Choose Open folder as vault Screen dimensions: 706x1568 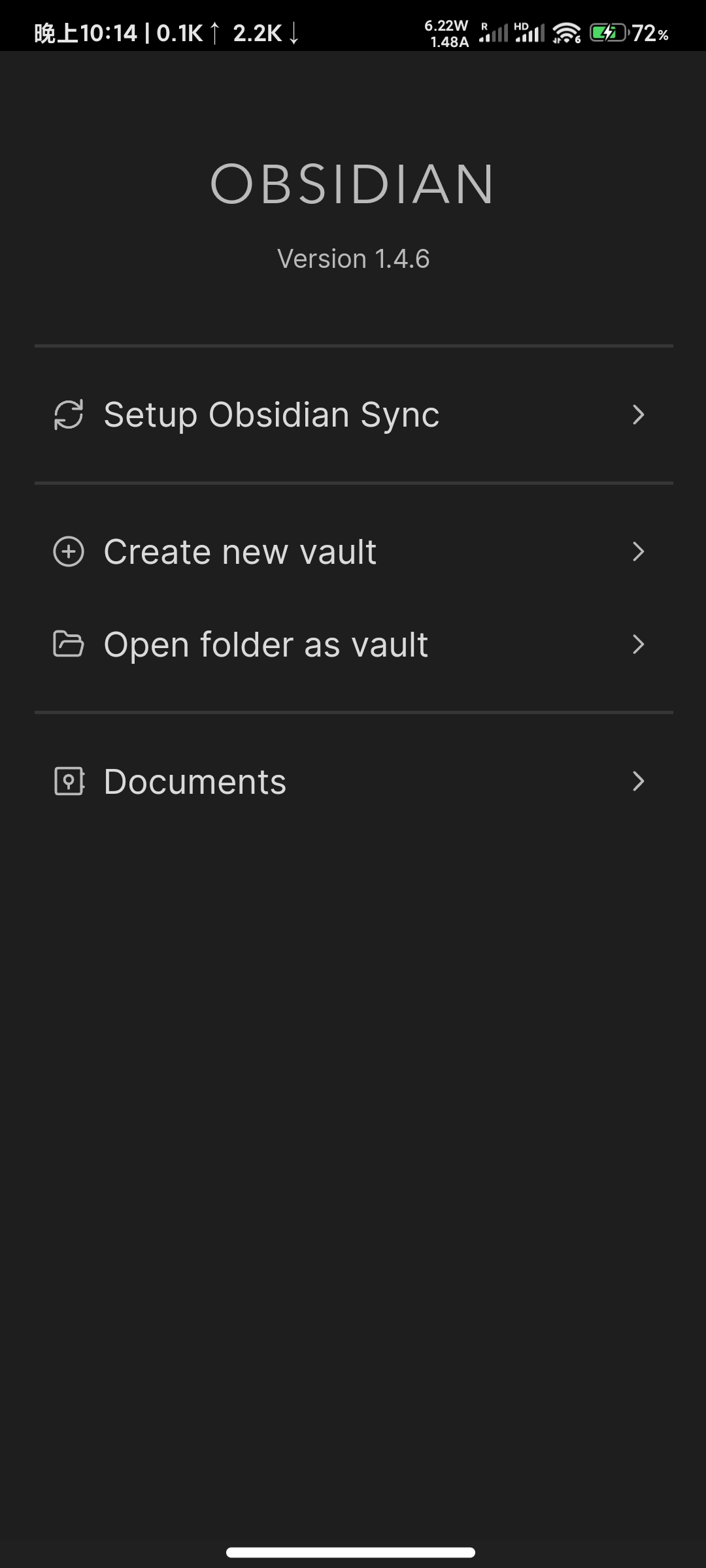(353, 645)
